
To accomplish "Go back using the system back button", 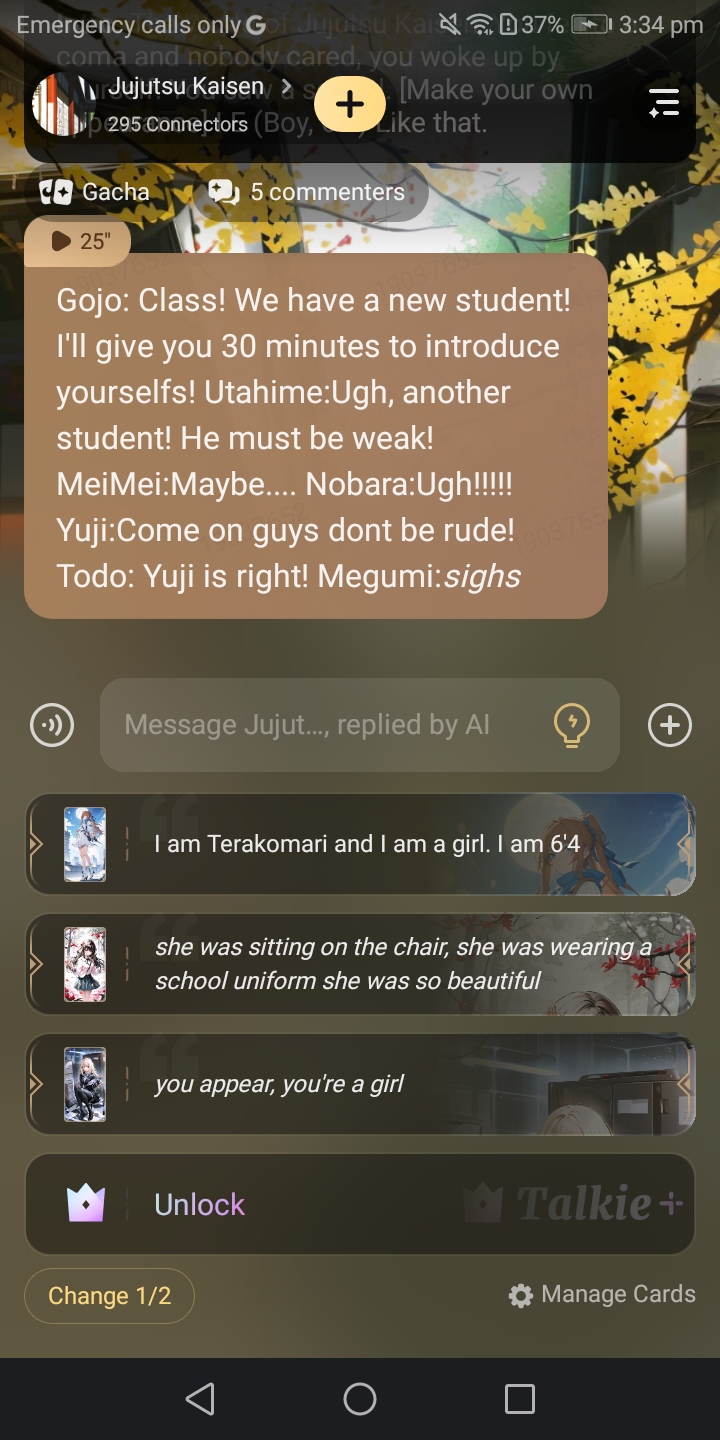I will (x=200, y=1398).
